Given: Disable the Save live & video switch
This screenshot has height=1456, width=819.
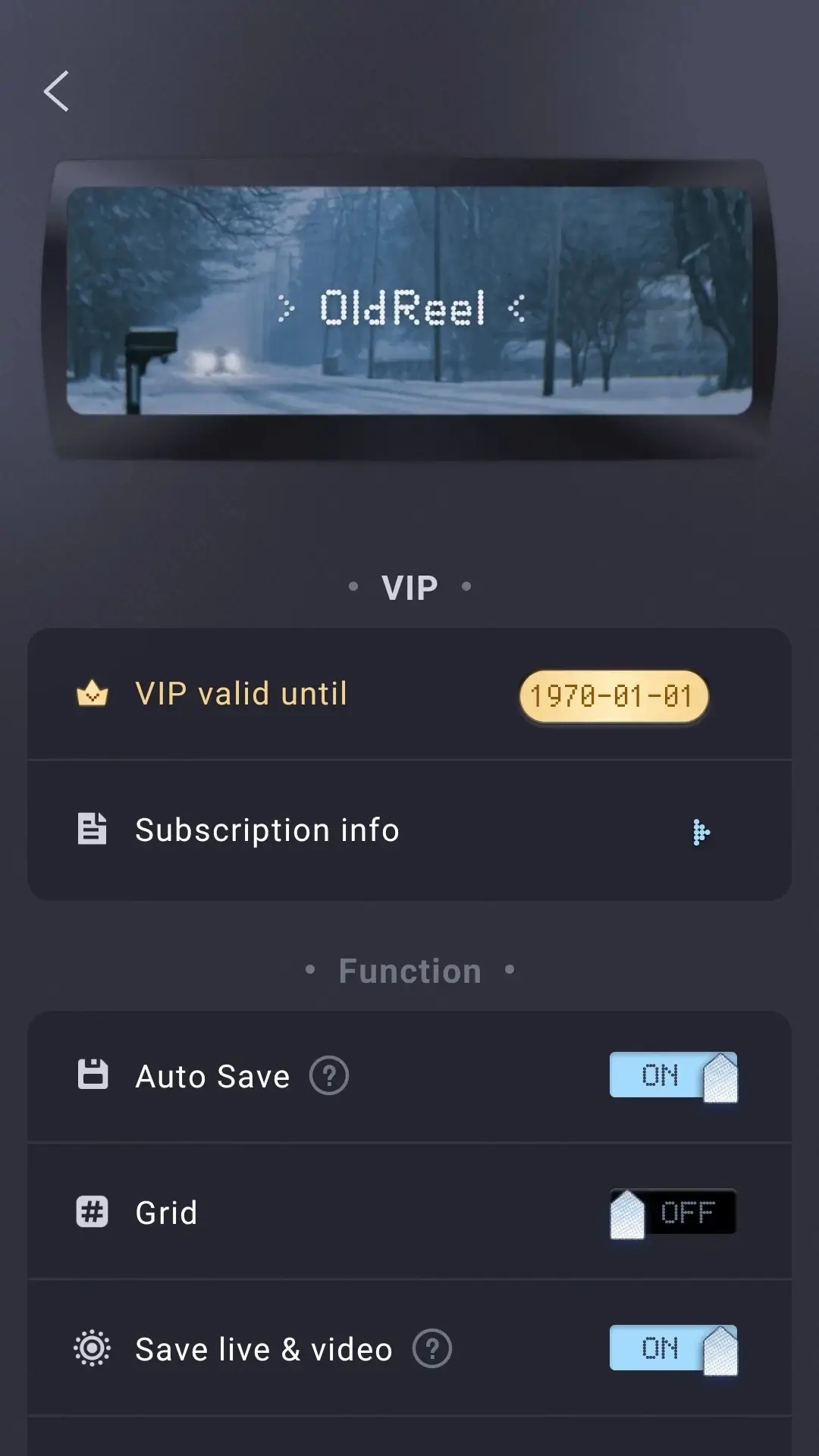Looking at the screenshot, I should point(673,1350).
